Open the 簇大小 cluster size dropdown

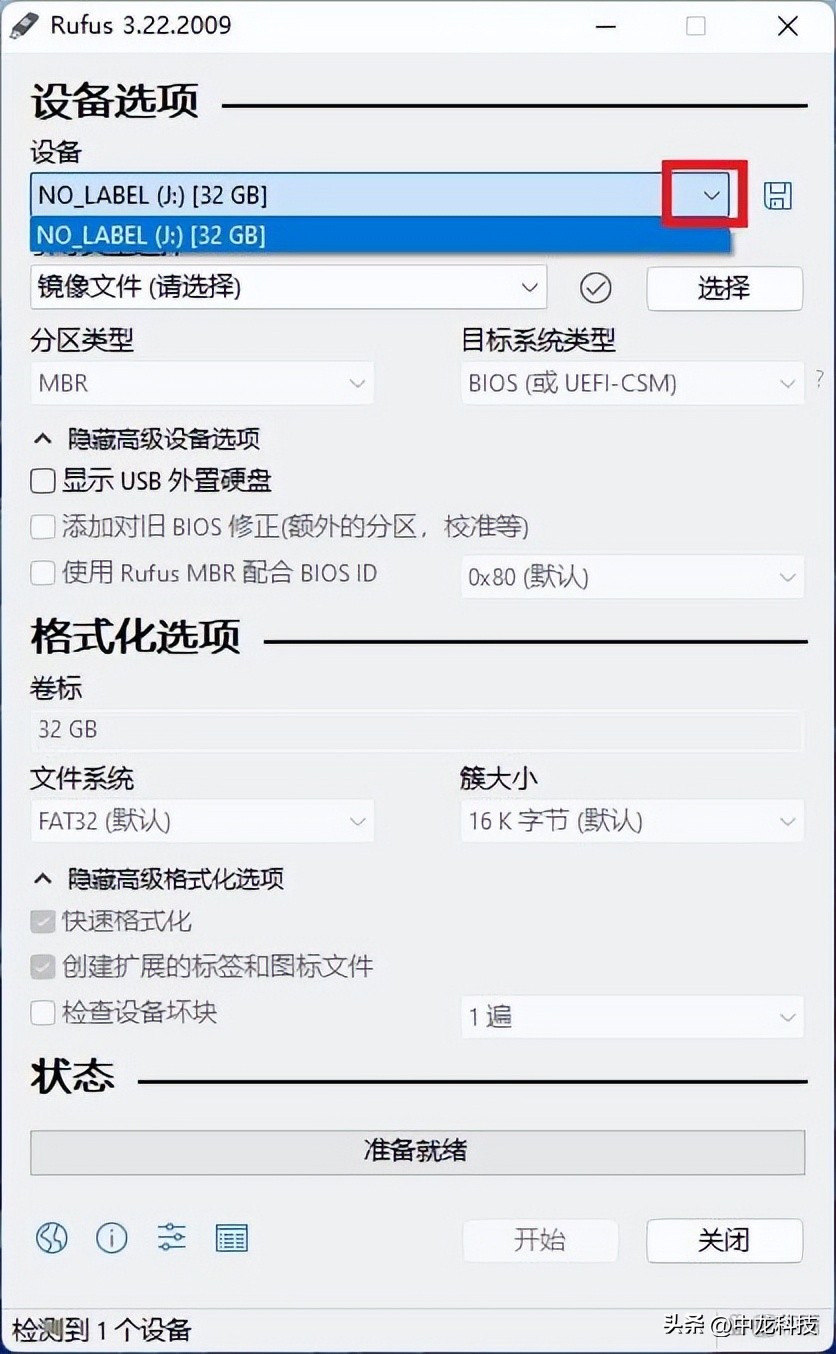point(630,820)
